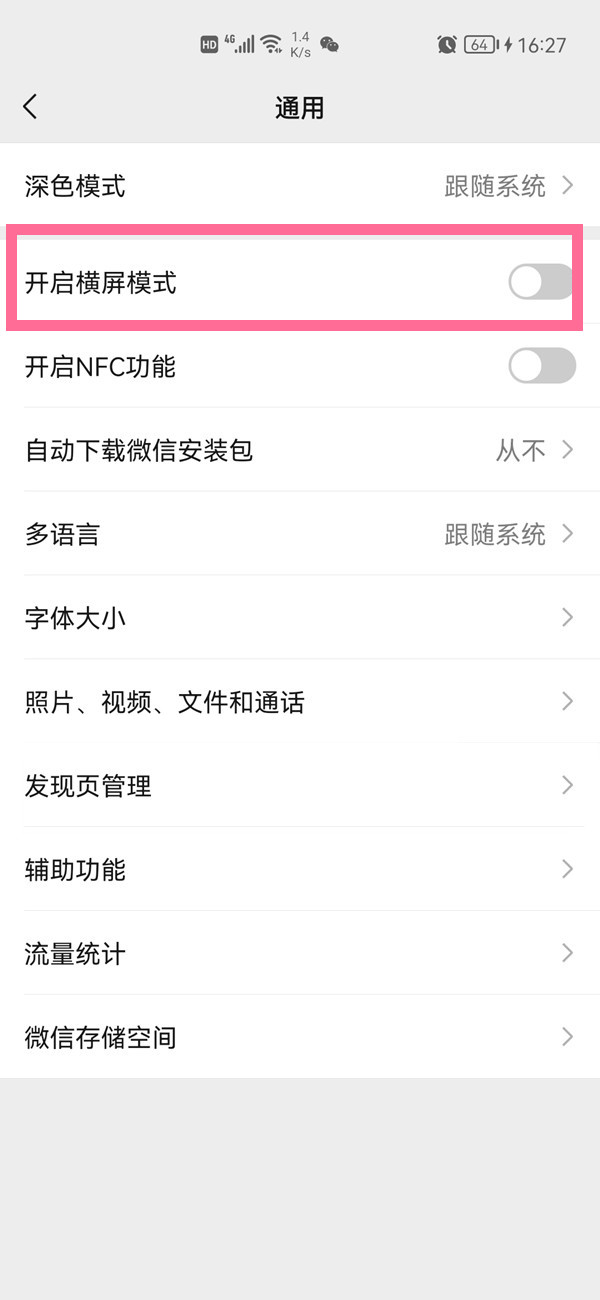Open 微信存储空间
This screenshot has height=1300, width=600.
coord(300,1037)
